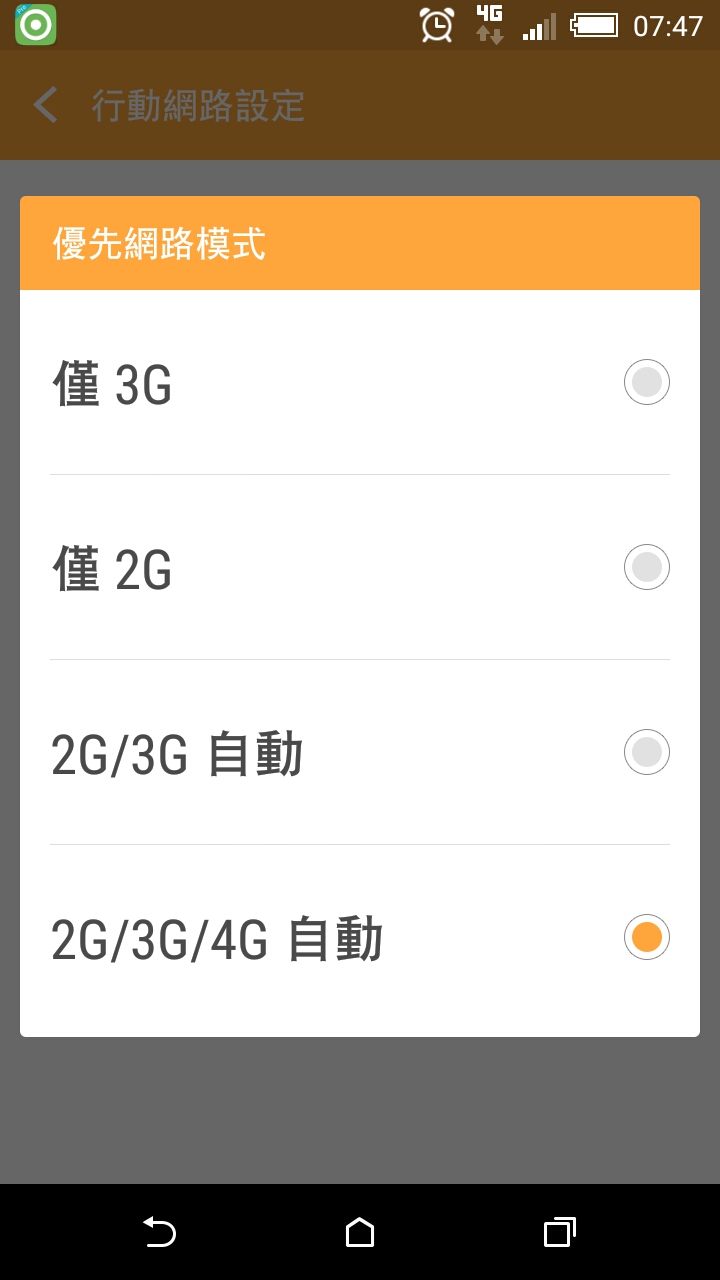Select 2G/3G 自動 mode
This screenshot has width=720, height=1280.
(x=360, y=752)
